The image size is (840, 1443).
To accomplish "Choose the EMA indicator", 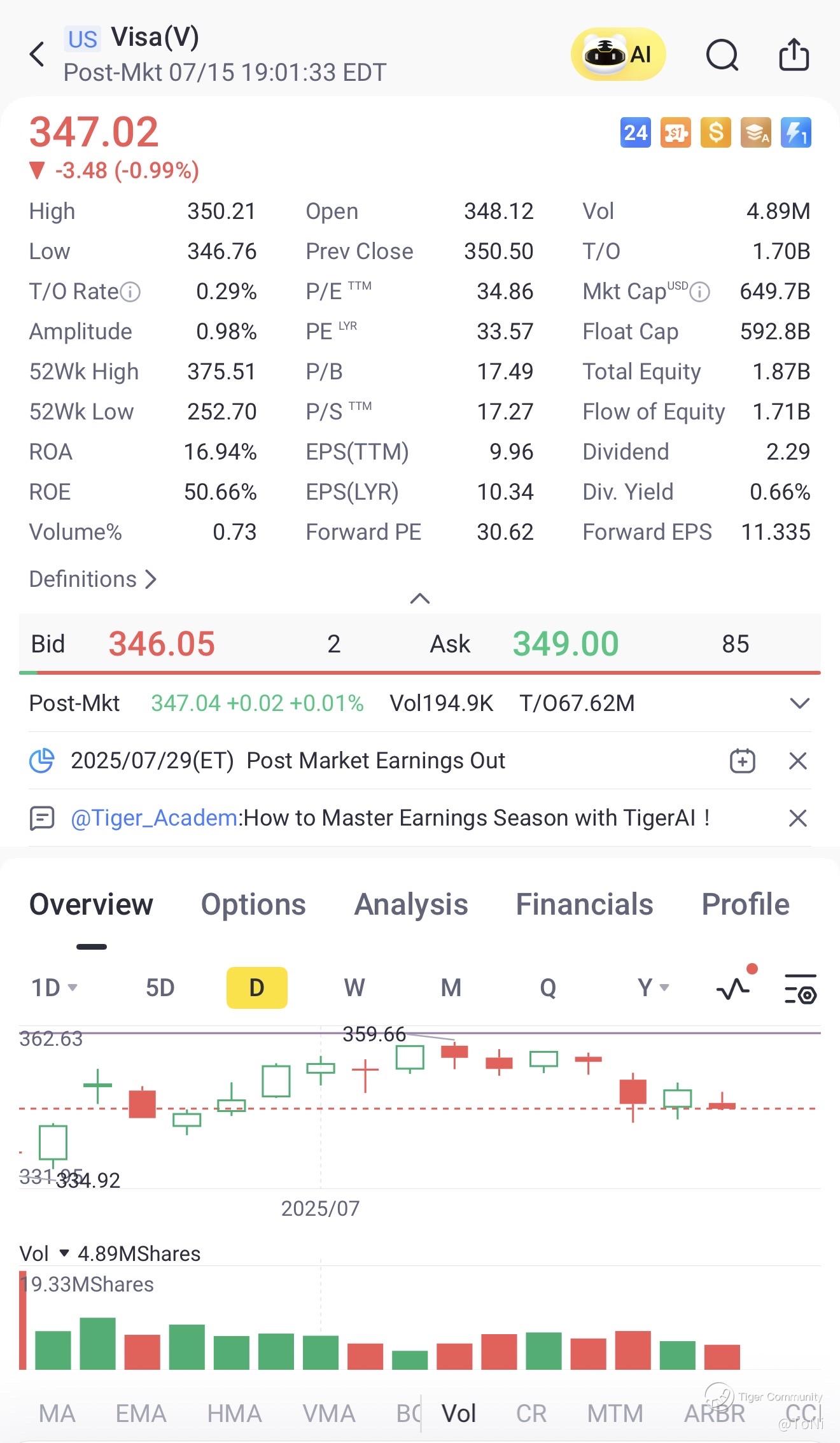I will 141,1414.
